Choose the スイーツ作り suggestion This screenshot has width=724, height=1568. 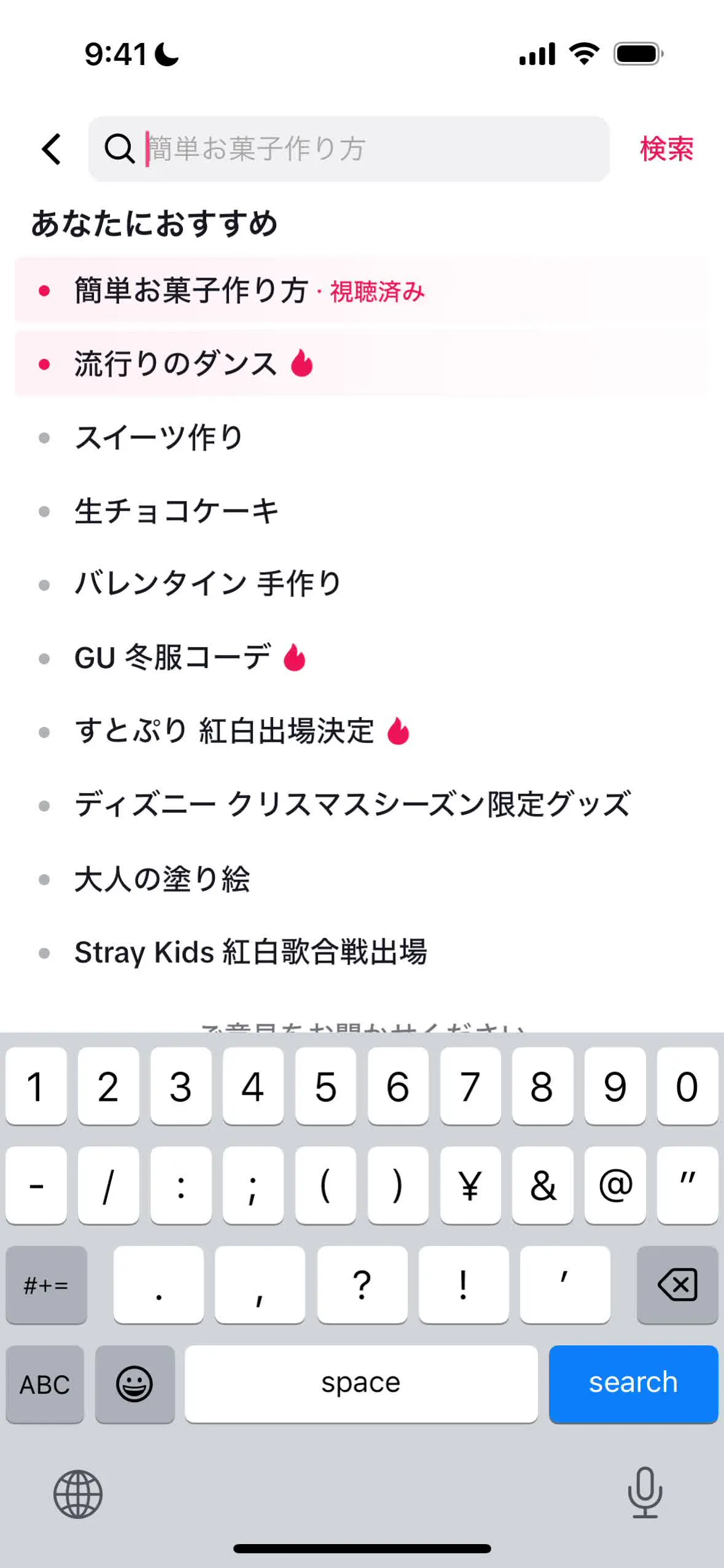point(158,438)
